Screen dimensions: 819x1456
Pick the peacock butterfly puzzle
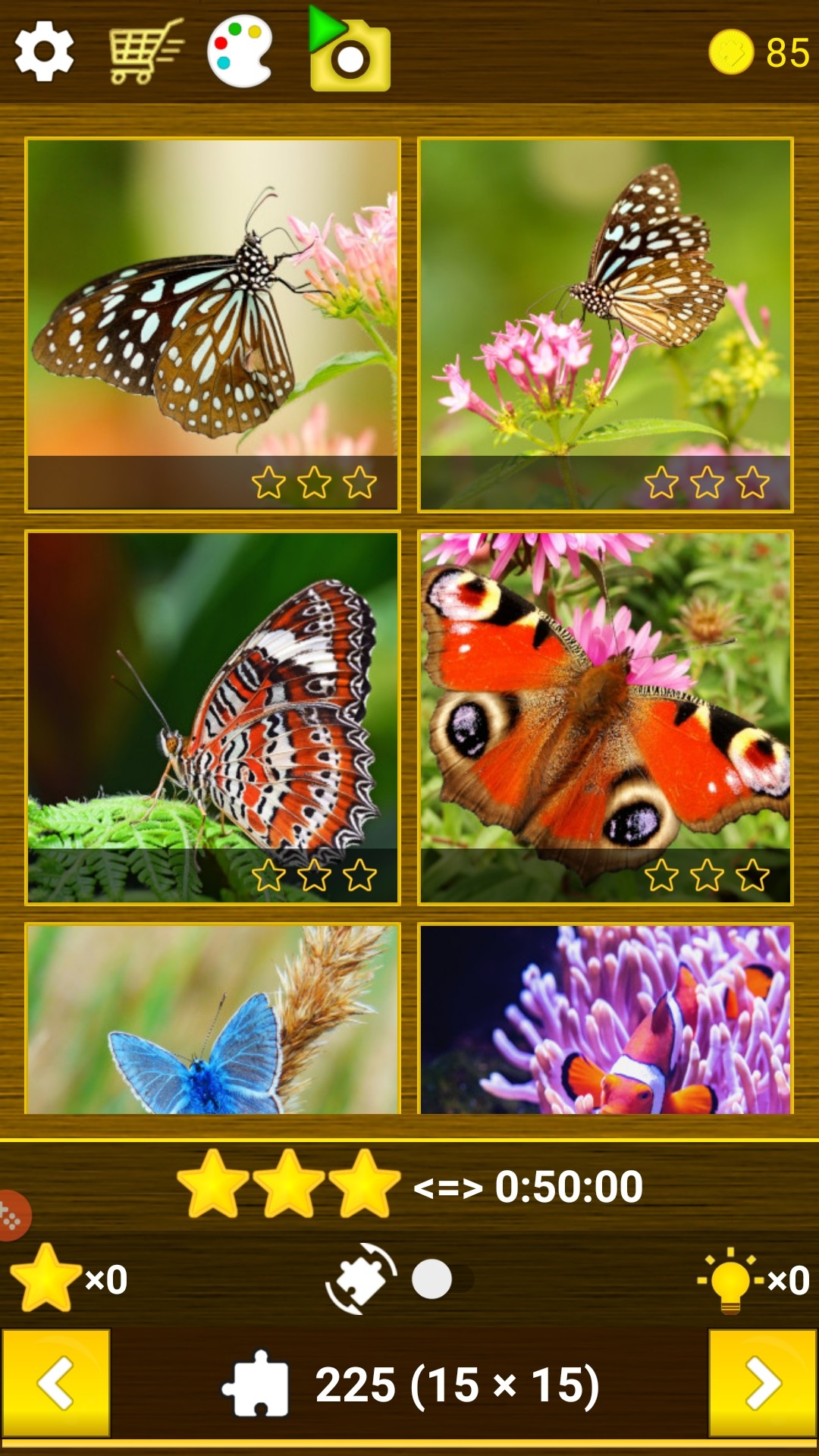point(605,717)
